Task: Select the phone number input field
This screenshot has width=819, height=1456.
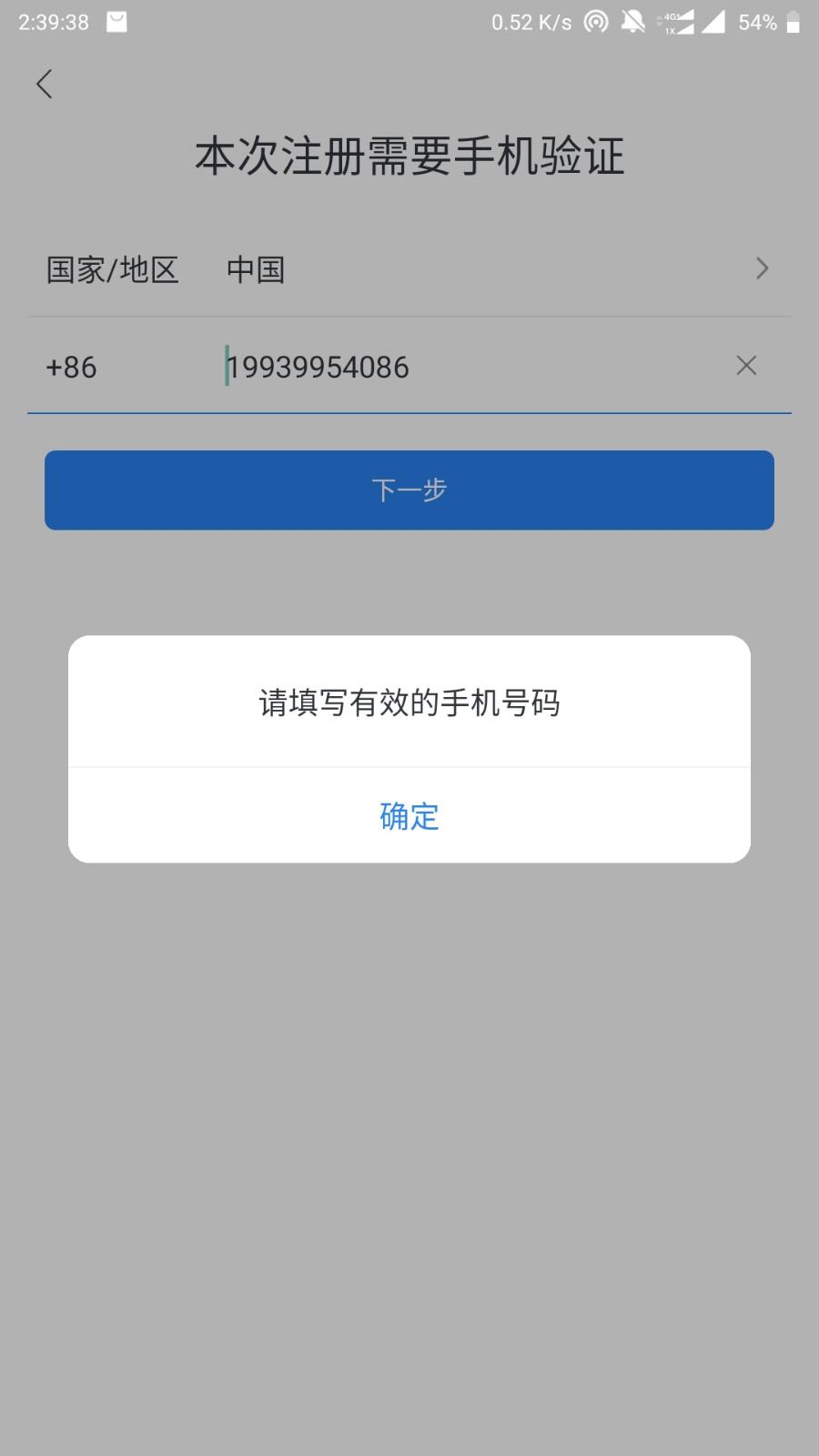Action: pos(409,367)
